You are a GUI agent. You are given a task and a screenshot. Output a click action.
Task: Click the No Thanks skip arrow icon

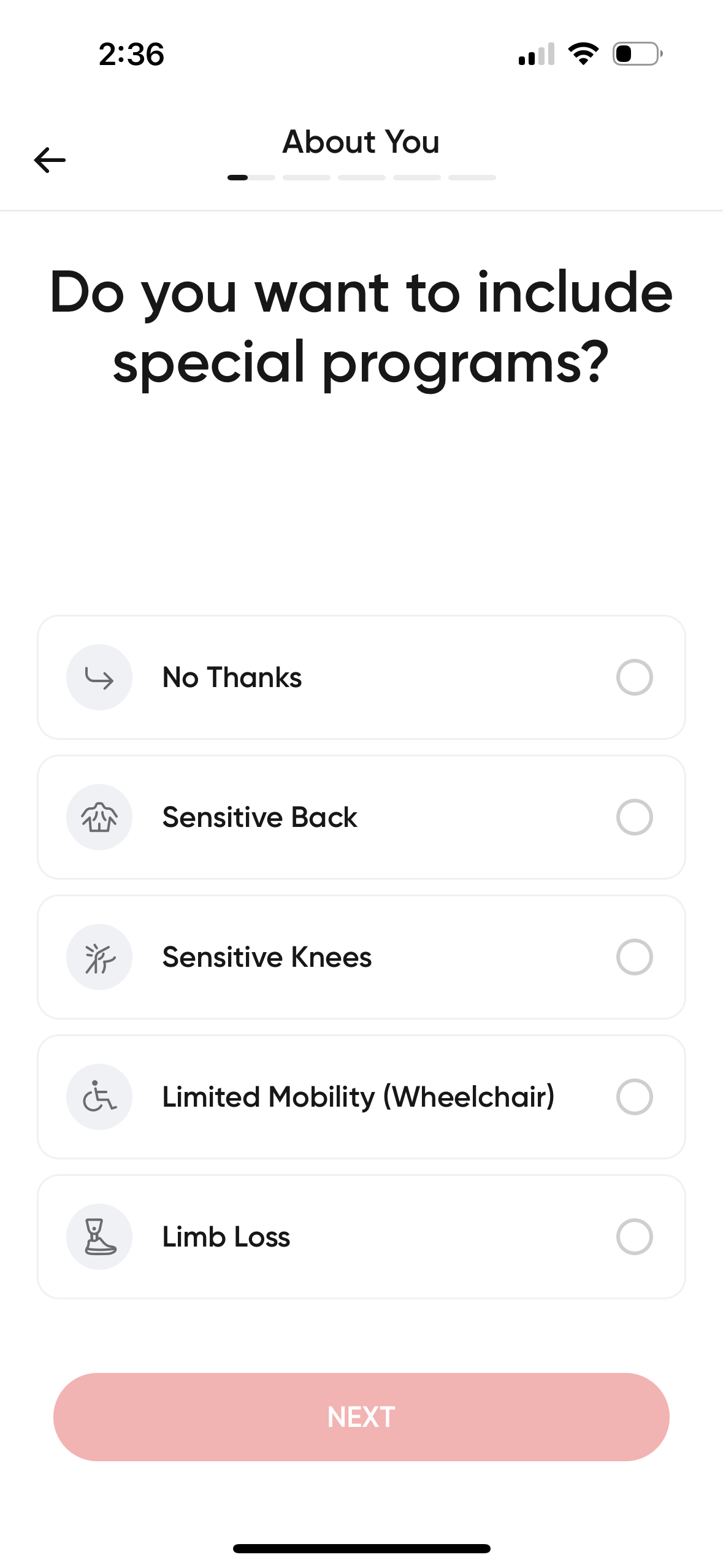(x=99, y=678)
